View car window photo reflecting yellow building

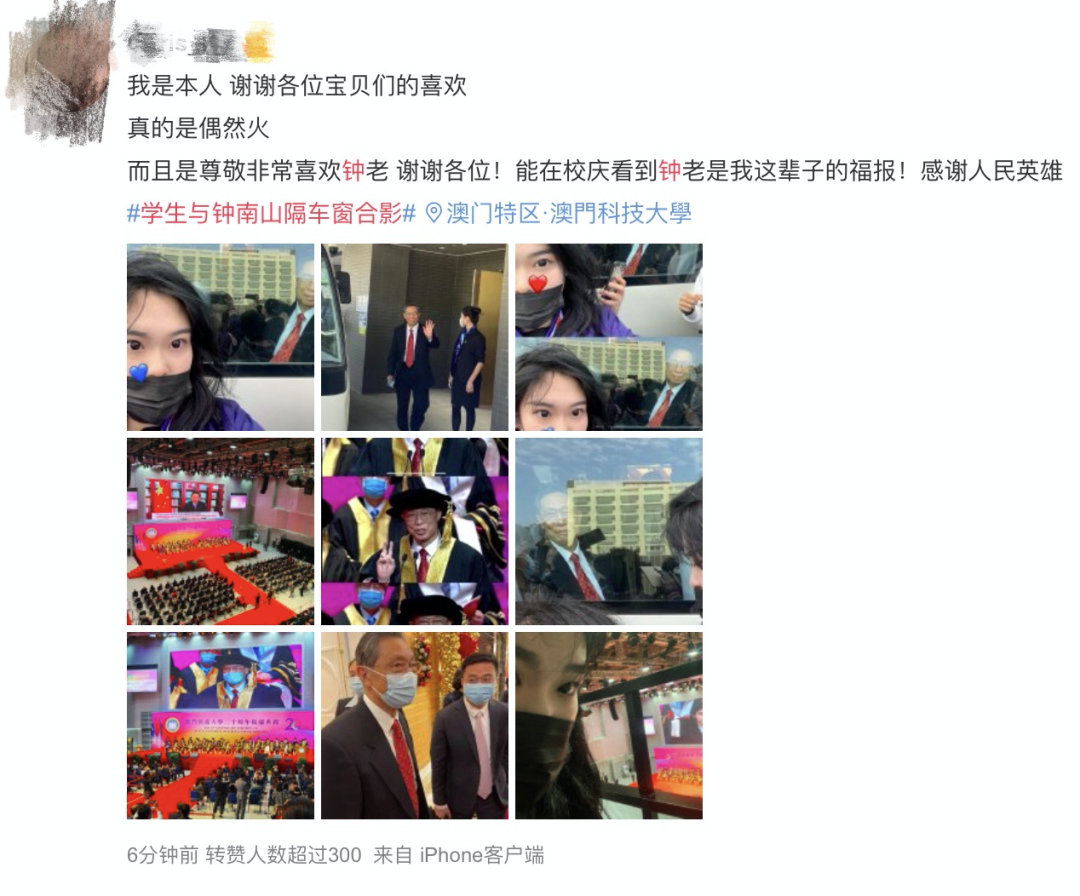coord(608,531)
